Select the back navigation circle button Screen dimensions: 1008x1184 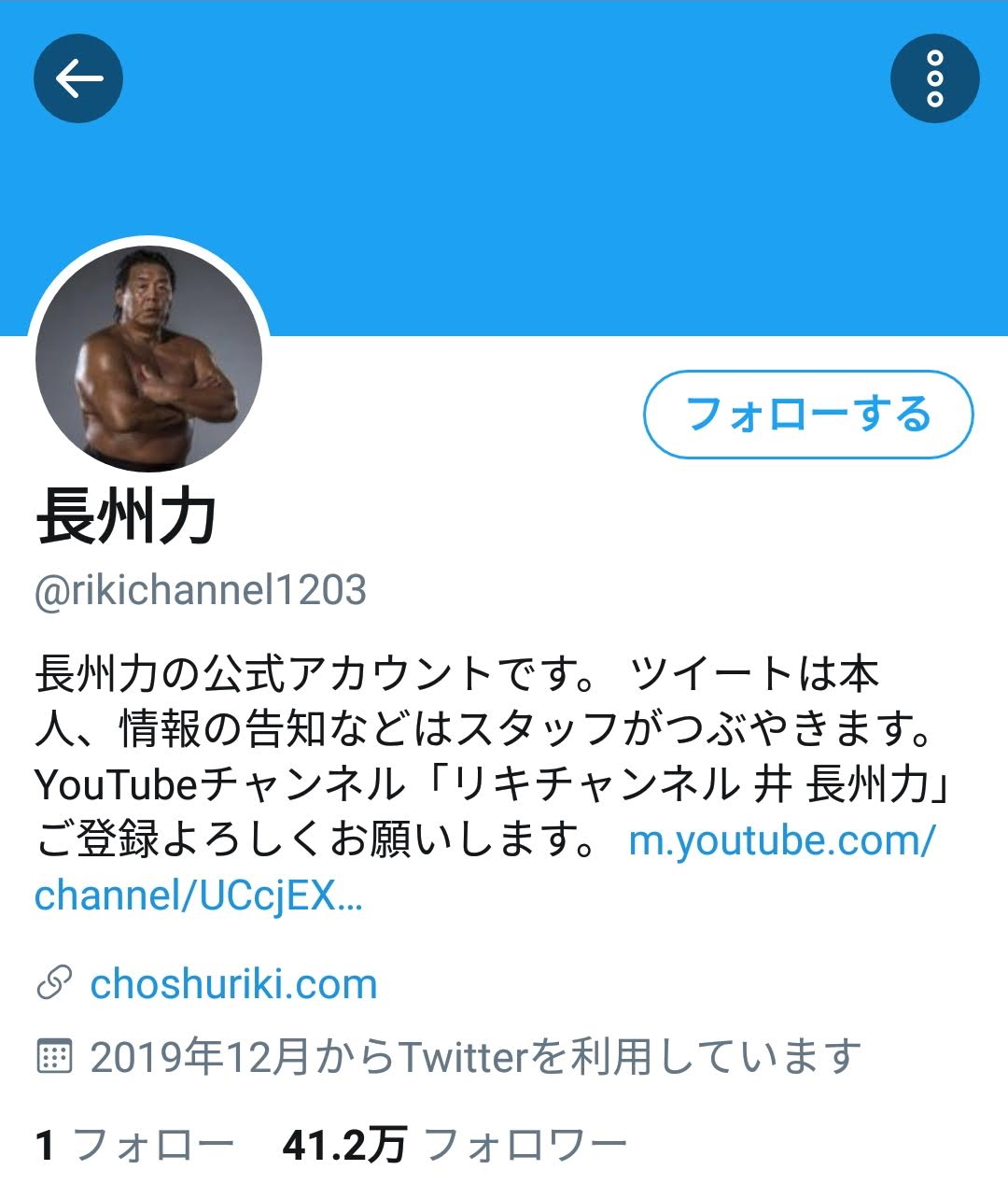[x=78, y=78]
